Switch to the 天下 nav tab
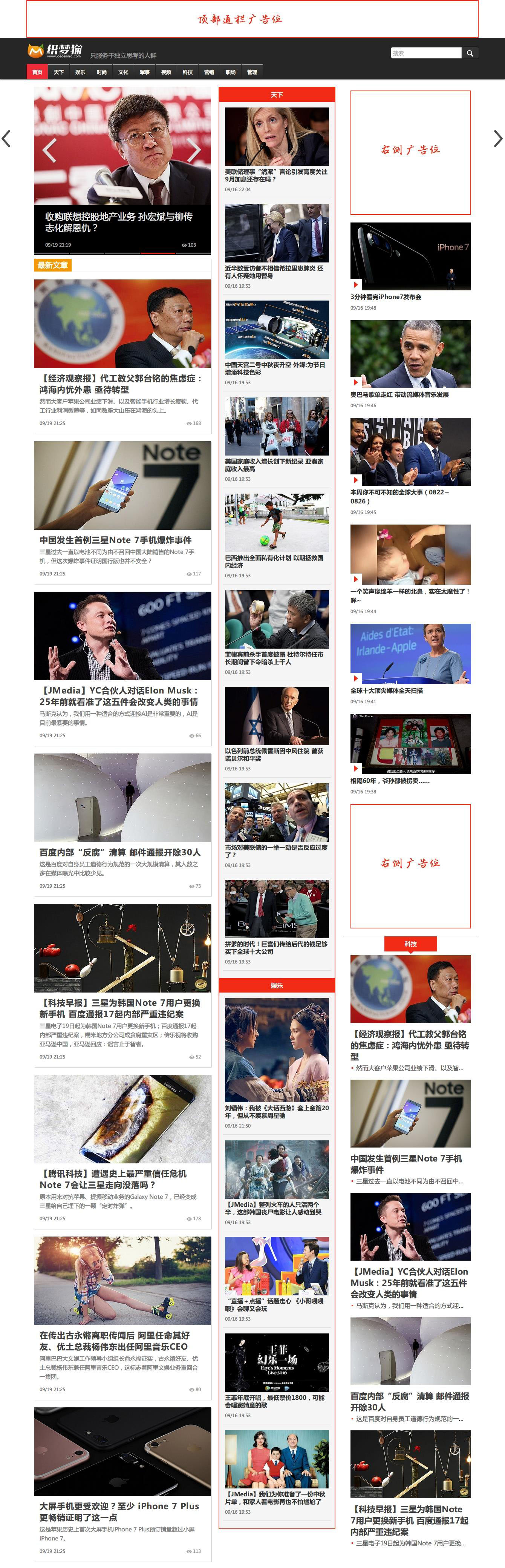 pos(58,72)
